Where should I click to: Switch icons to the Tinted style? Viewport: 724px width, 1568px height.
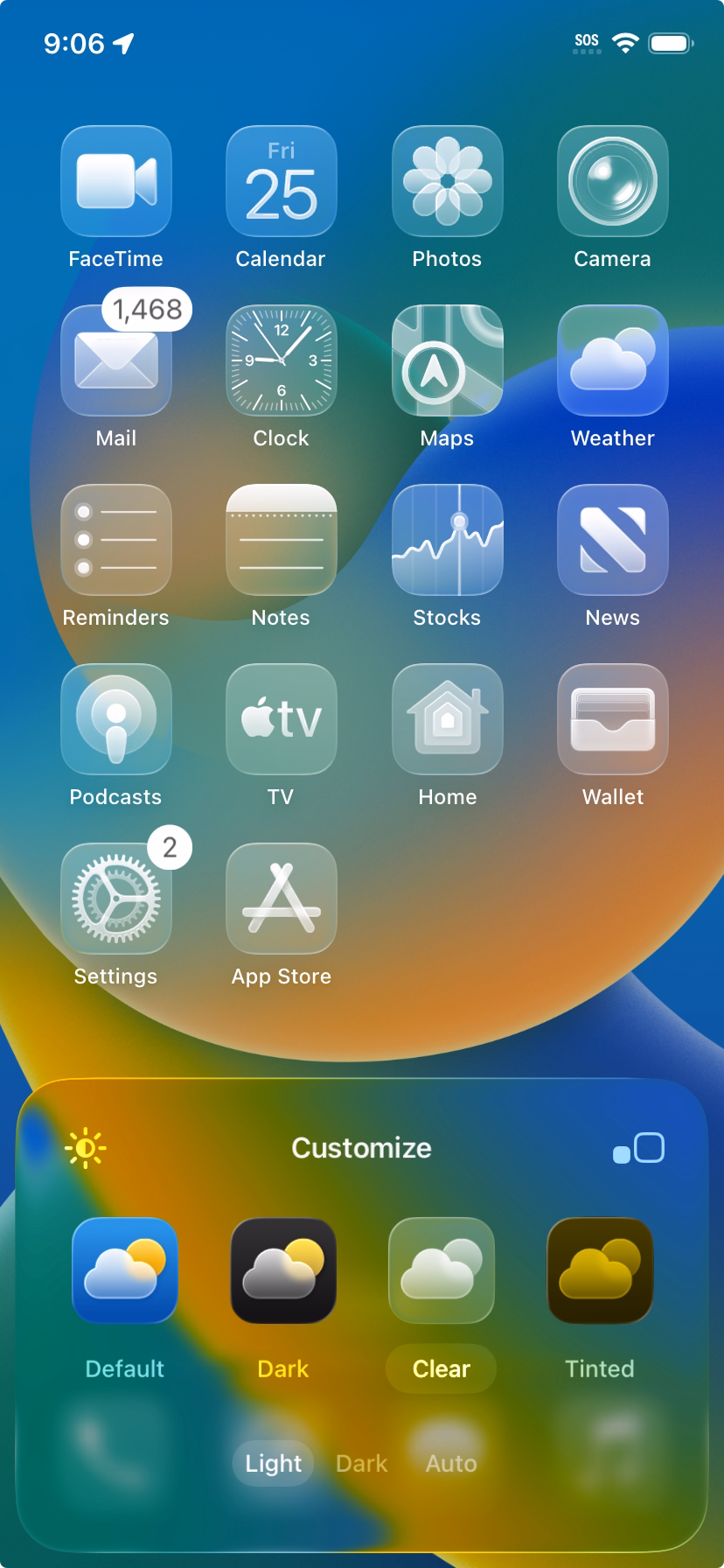click(x=599, y=1270)
